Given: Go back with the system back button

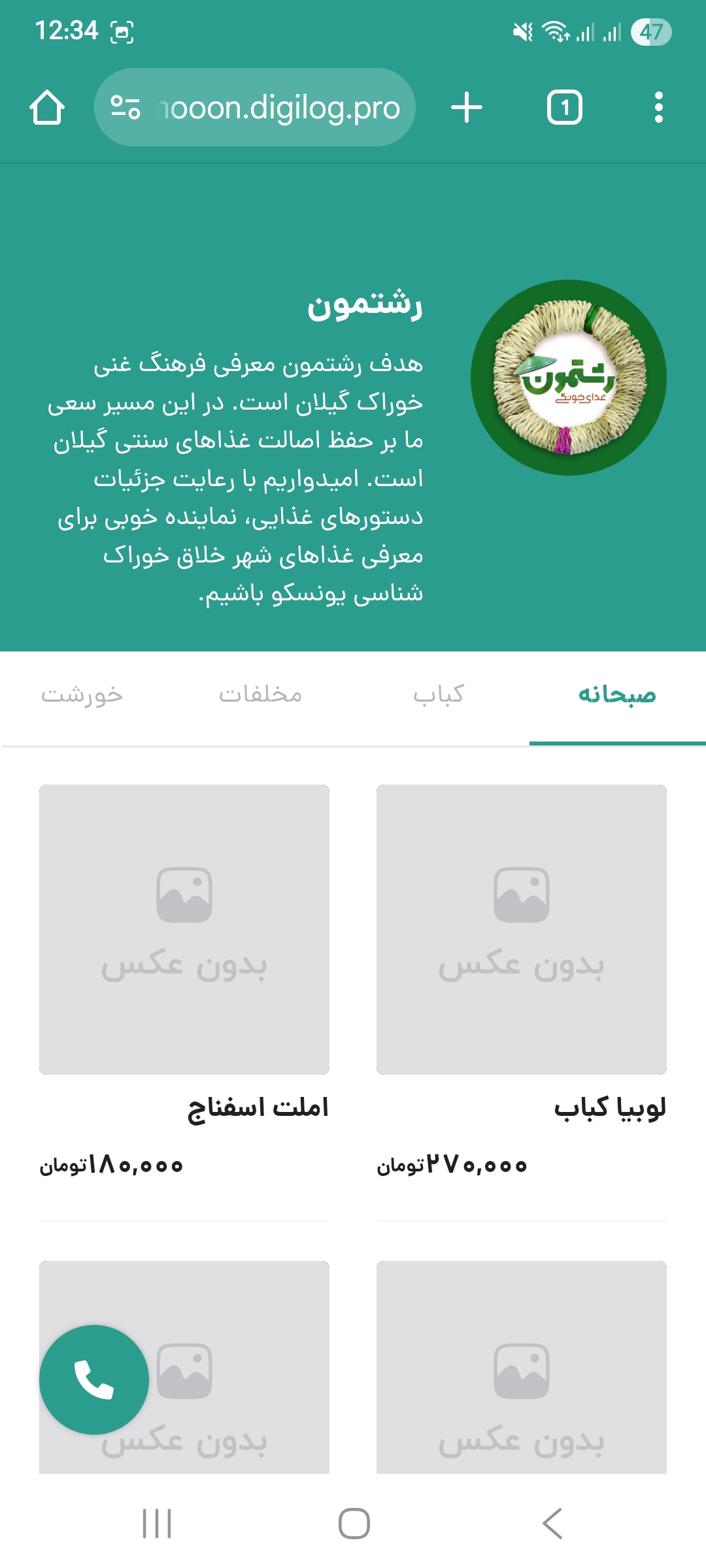Looking at the screenshot, I should pyautogui.click(x=552, y=1524).
